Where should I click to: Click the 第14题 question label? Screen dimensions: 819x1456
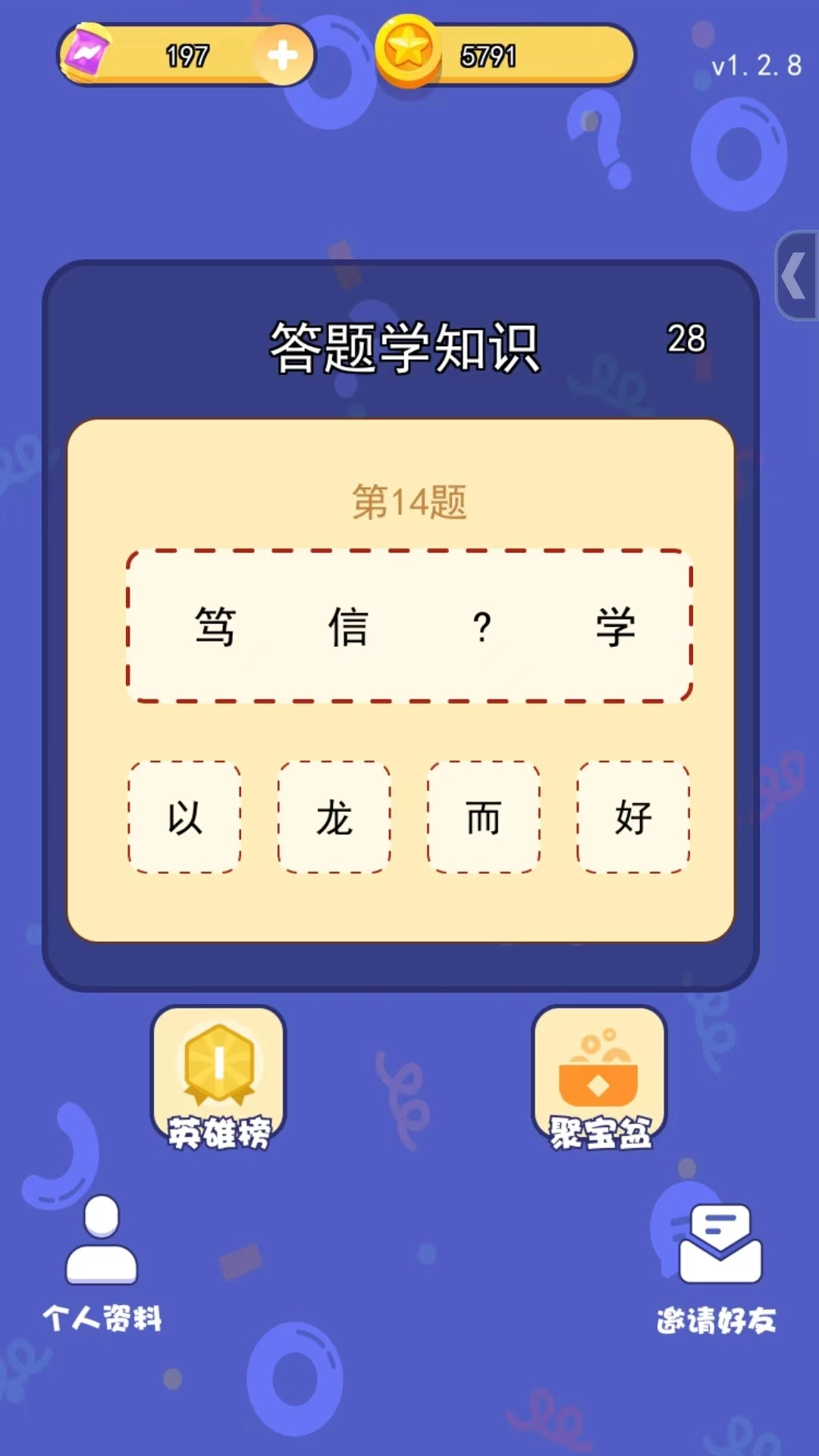point(408,500)
